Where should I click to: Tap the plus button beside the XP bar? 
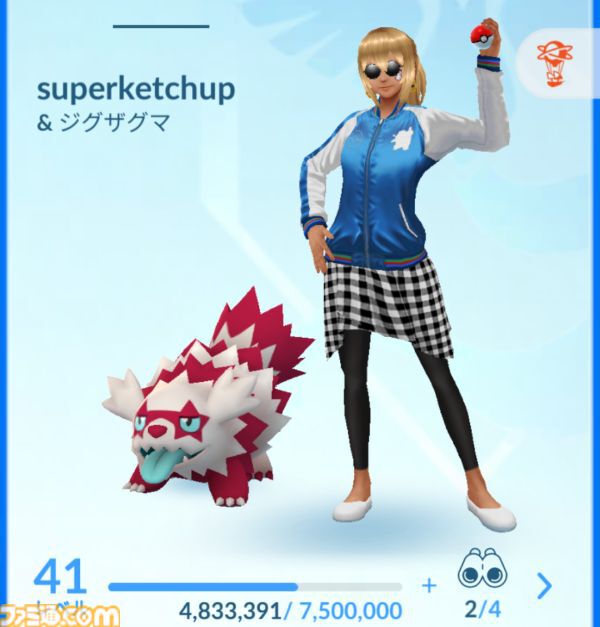tap(429, 585)
